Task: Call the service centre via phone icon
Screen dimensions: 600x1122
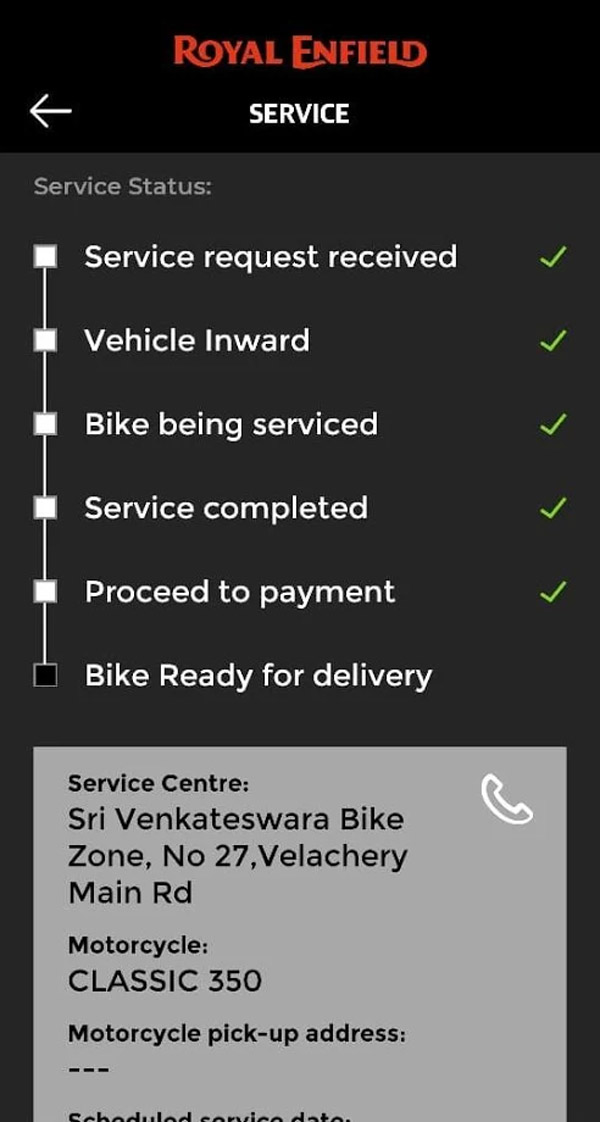Action: (507, 800)
